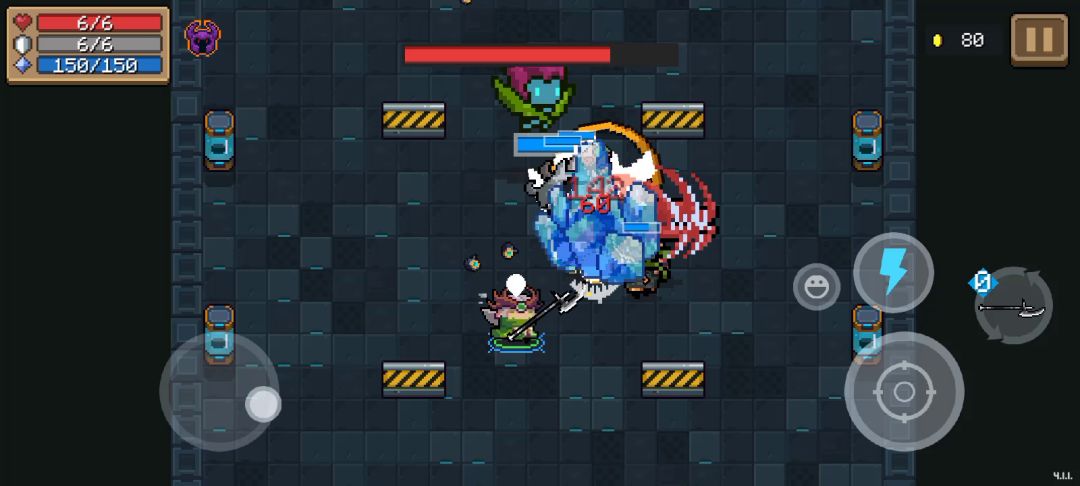Fire weapon with the crosshair attack button

tap(904, 391)
